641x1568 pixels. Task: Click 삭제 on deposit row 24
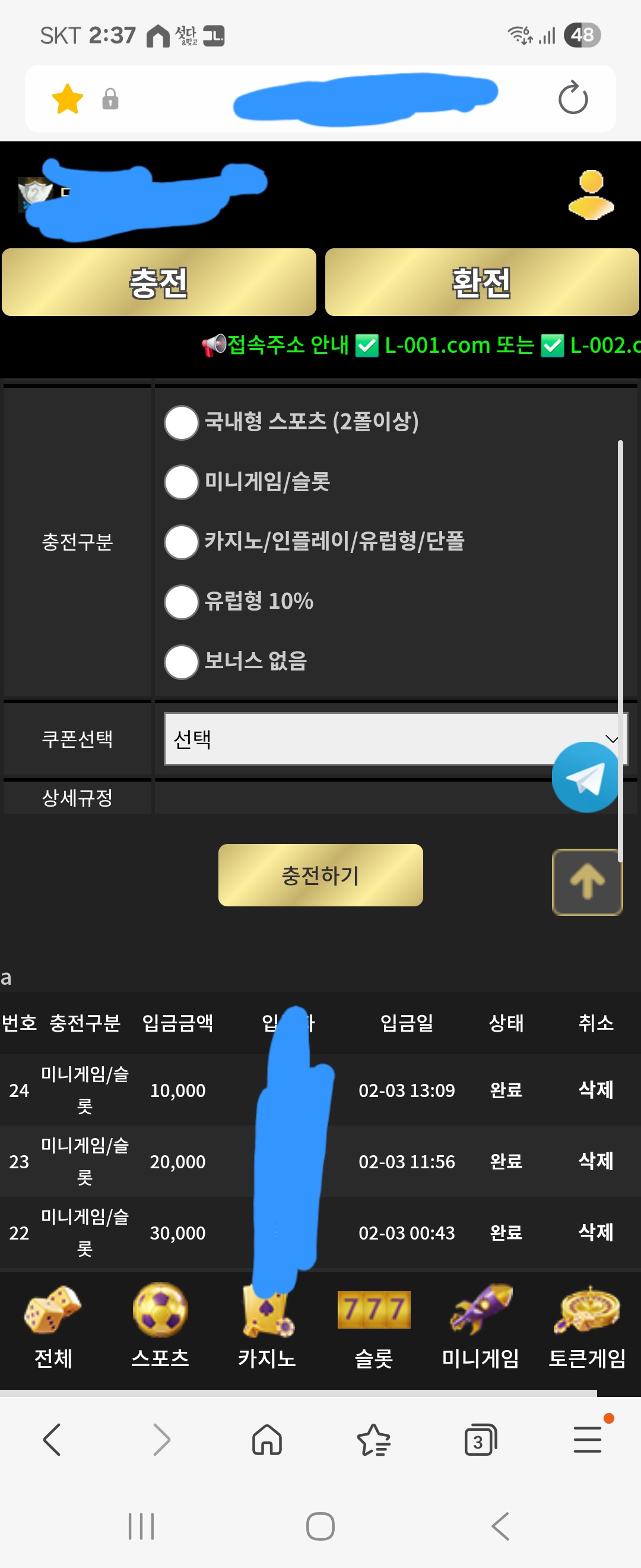point(596,1090)
